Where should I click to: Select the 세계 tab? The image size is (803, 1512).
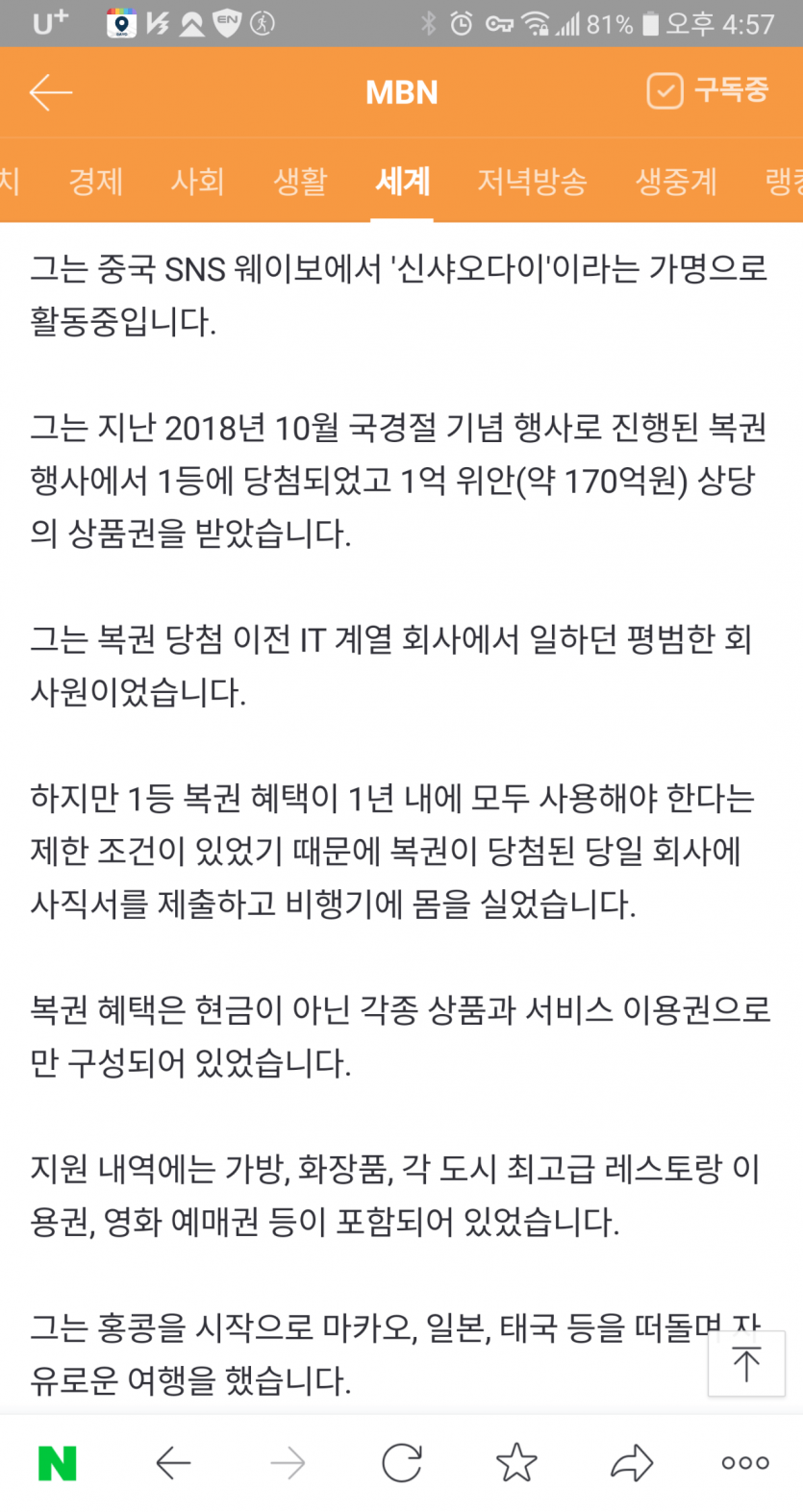tap(402, 181)
